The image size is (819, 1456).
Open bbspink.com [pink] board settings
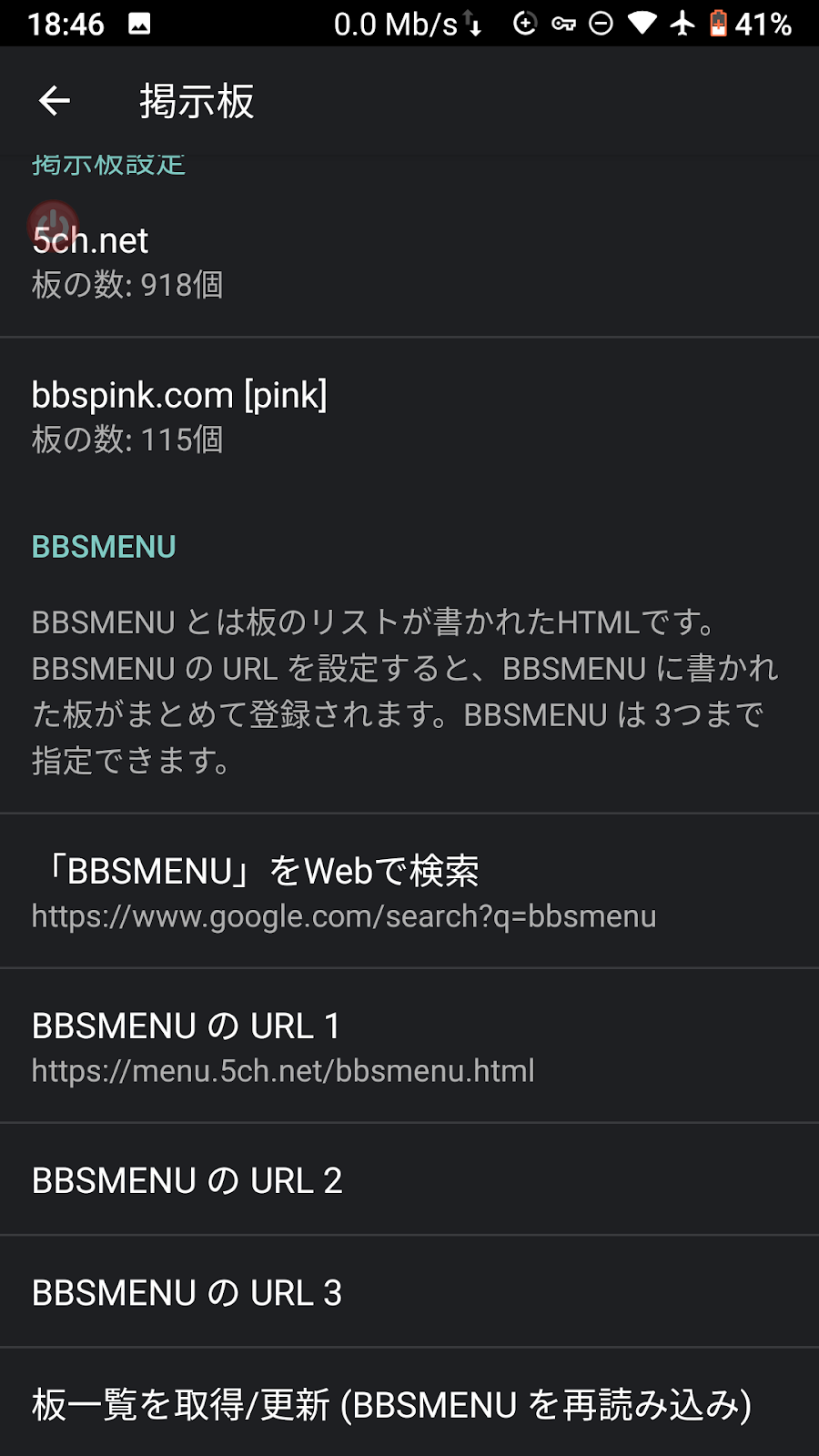tap(409, 415)
